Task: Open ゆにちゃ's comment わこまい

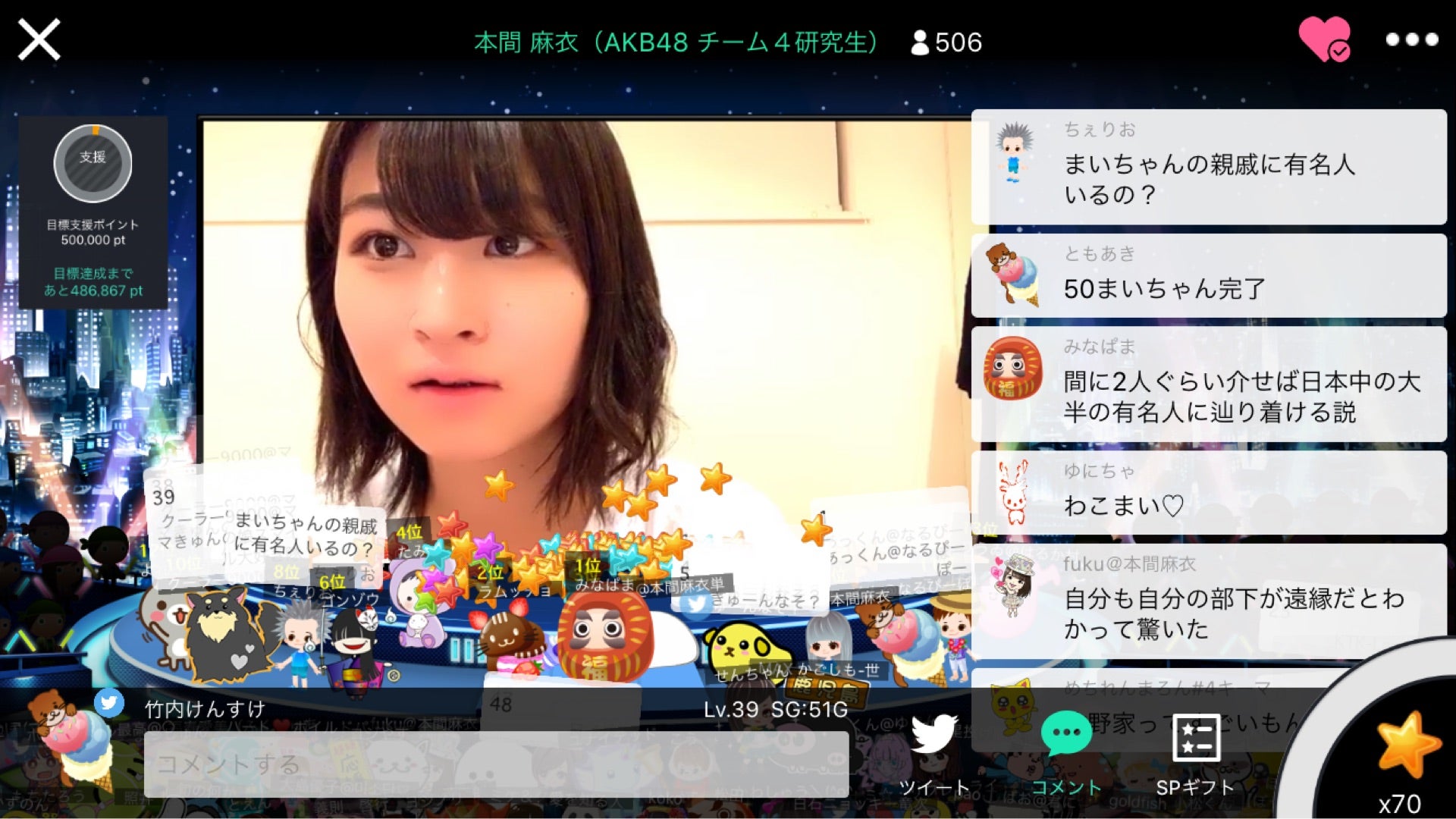Action: click(1209, 493)
